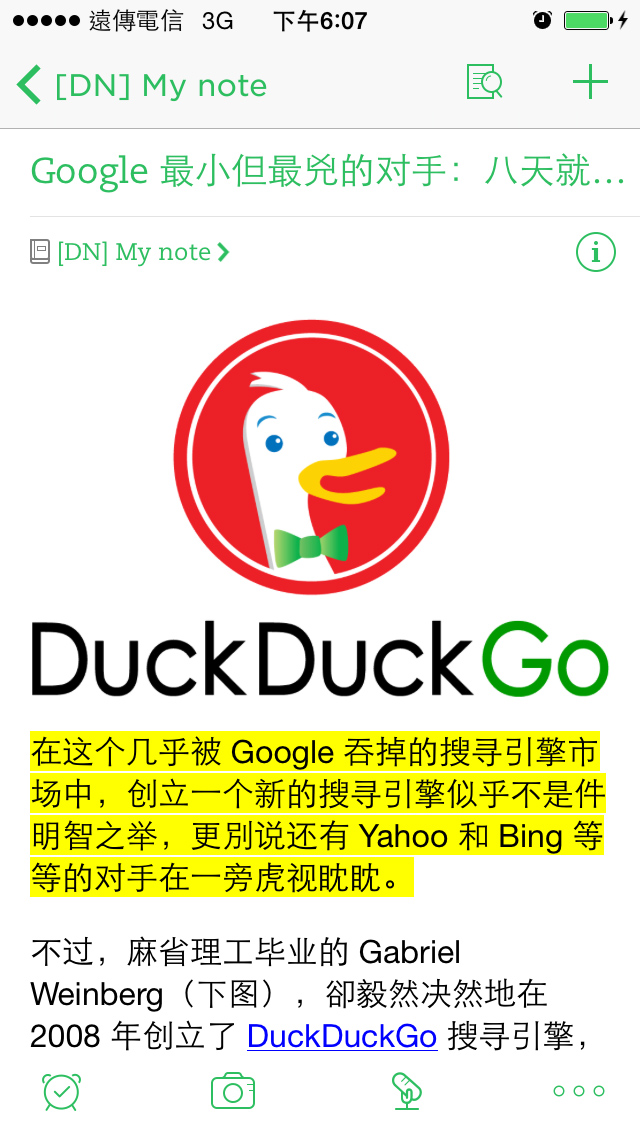Edit the note title starting with Google
The height and width of the screenshot is (1136, 640).
point(328,172)
